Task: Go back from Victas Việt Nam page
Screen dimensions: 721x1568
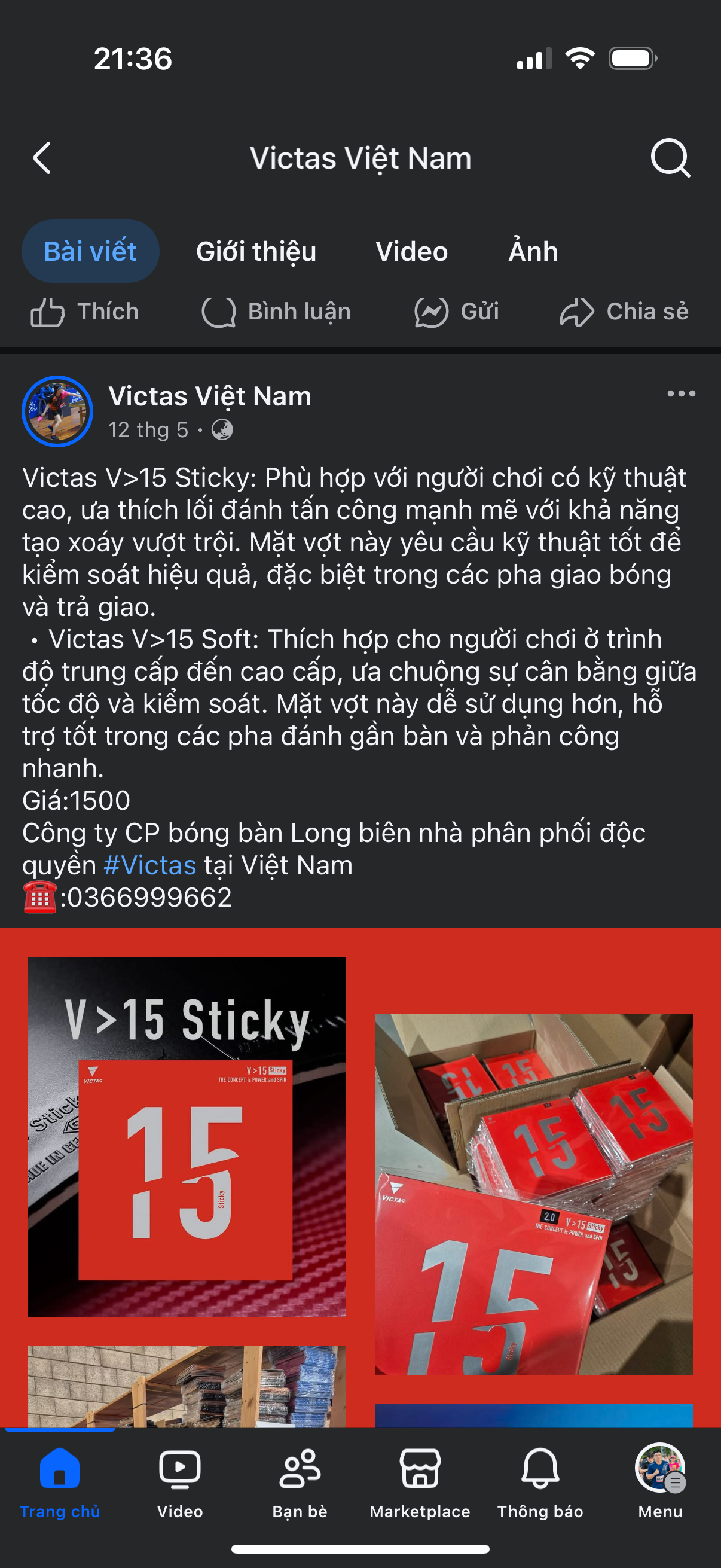Action: coord(42,158)
